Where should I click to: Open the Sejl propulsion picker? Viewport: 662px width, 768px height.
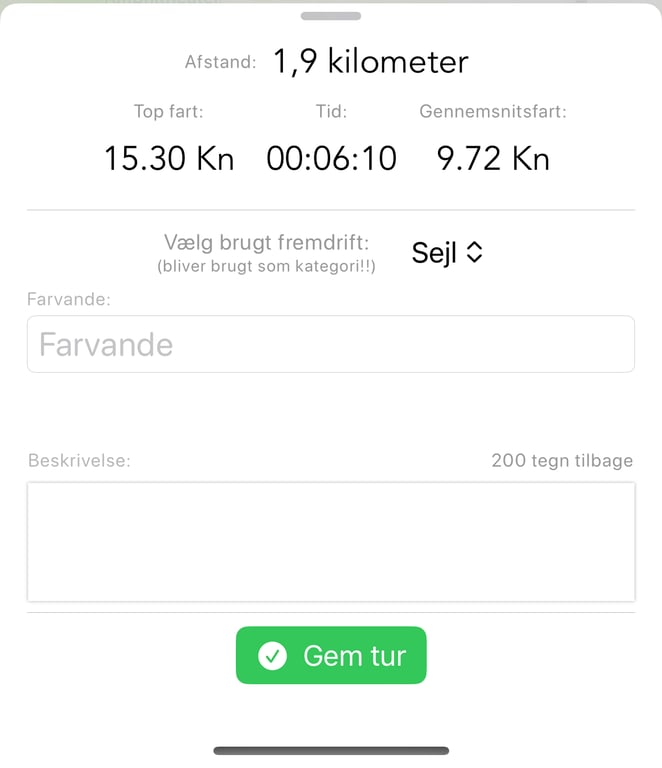(447, 253)
